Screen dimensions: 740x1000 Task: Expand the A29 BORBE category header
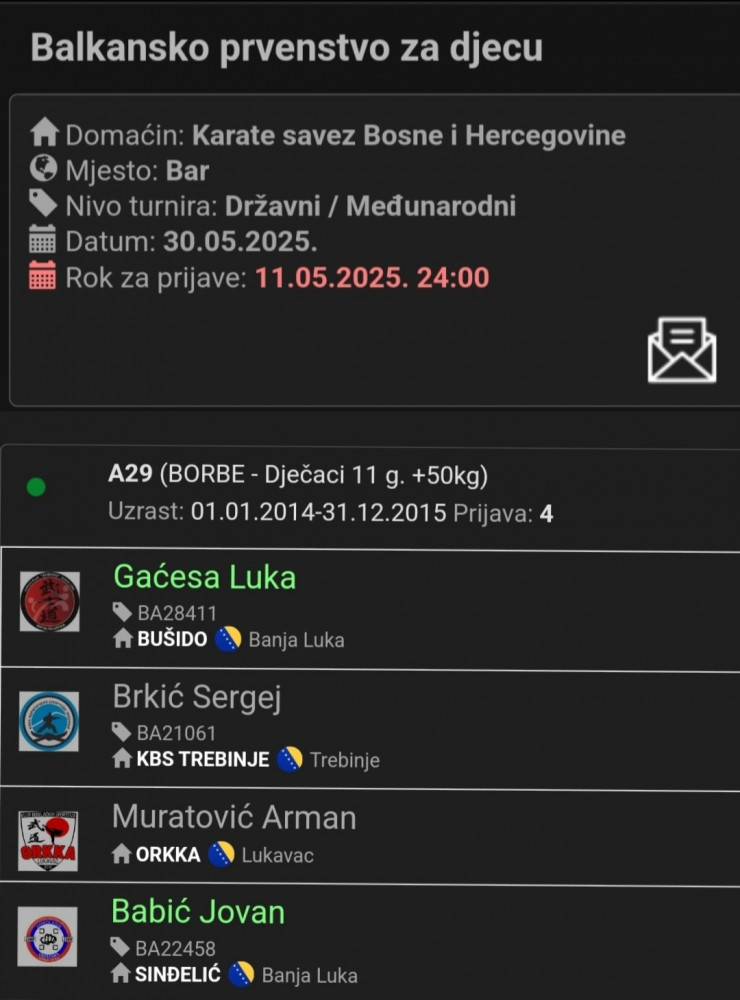(x=298, y=474)
